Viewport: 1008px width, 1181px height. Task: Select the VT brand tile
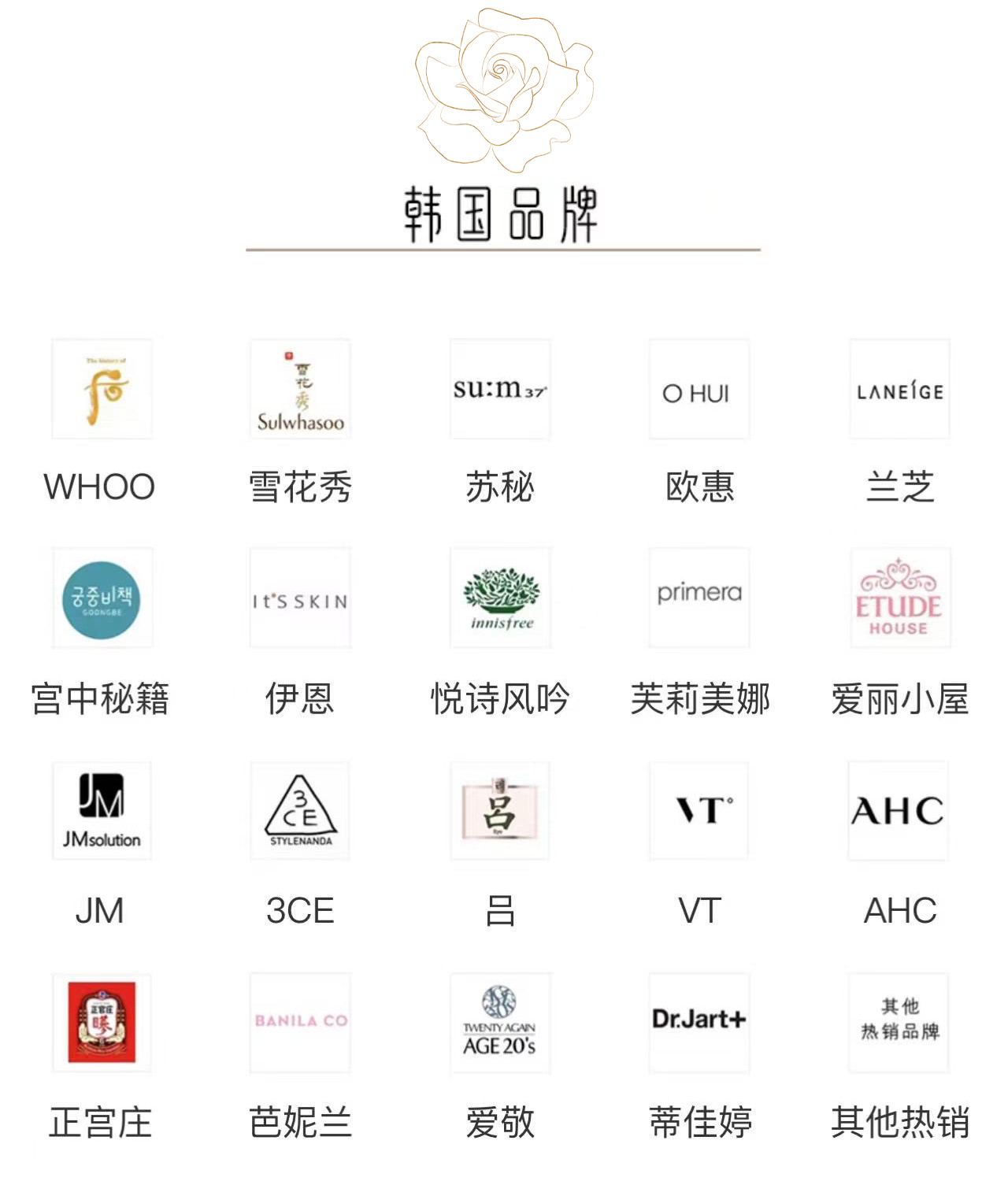coord(699,811)
